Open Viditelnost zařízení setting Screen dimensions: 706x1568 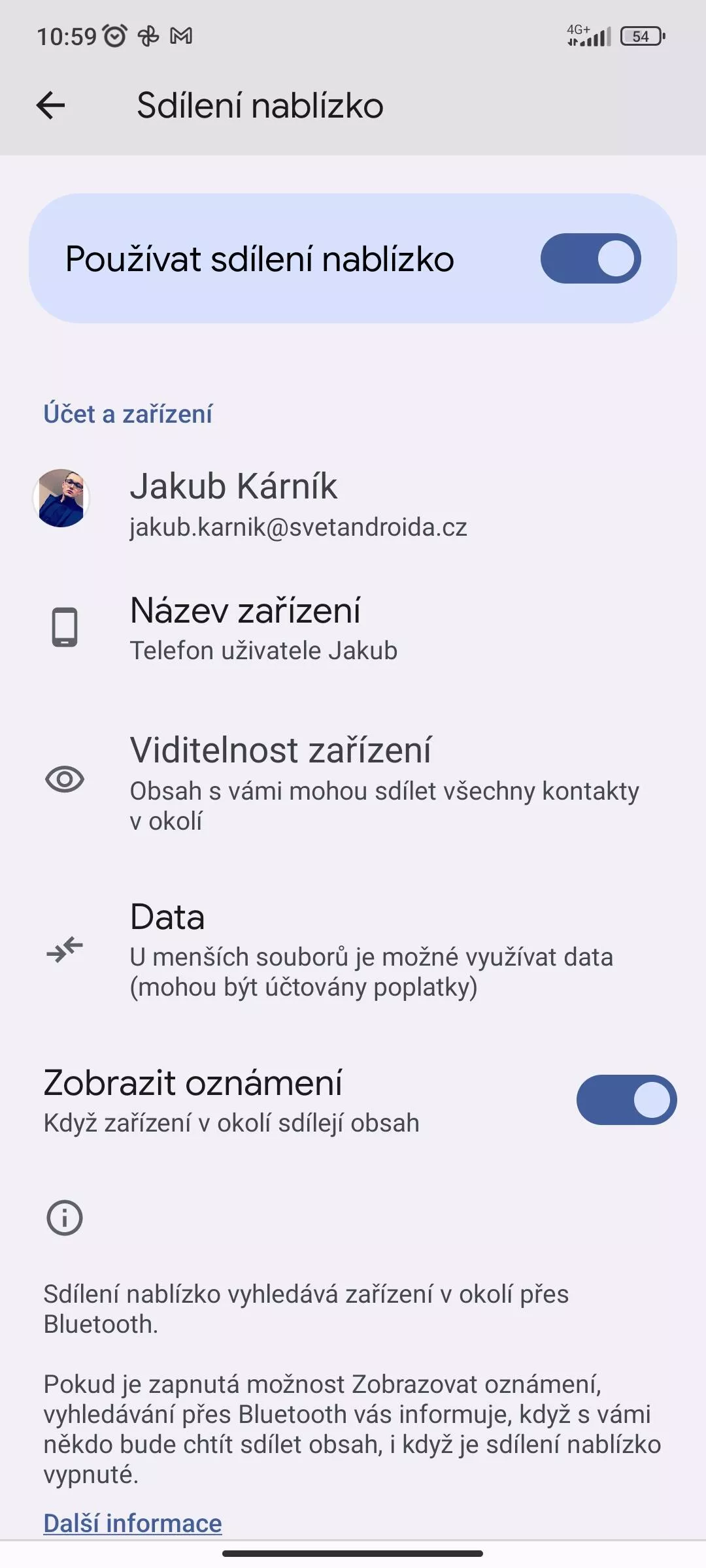pos(353,781)
